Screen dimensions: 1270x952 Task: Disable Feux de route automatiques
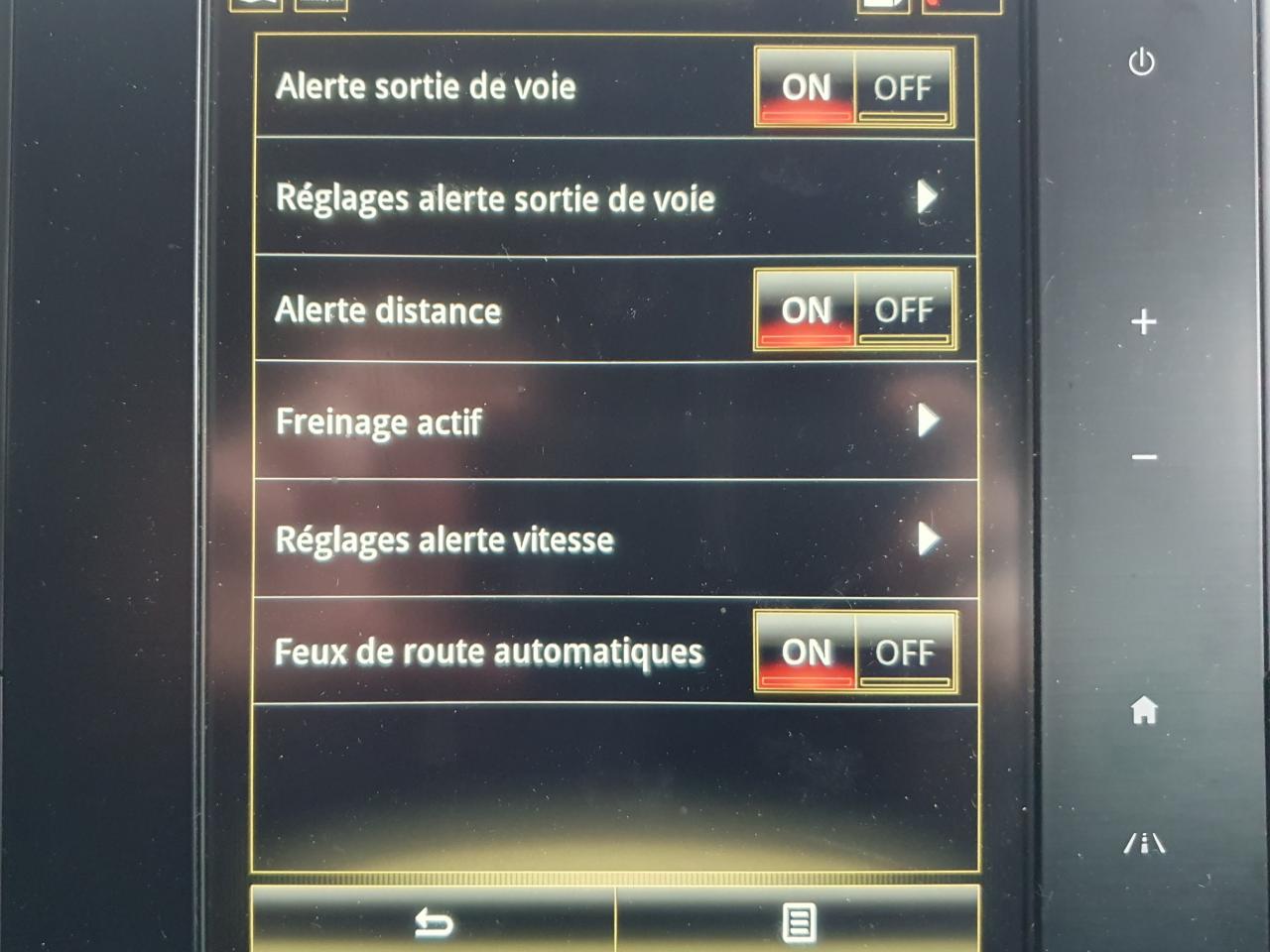pyautogui.click(x=904, y=653)
